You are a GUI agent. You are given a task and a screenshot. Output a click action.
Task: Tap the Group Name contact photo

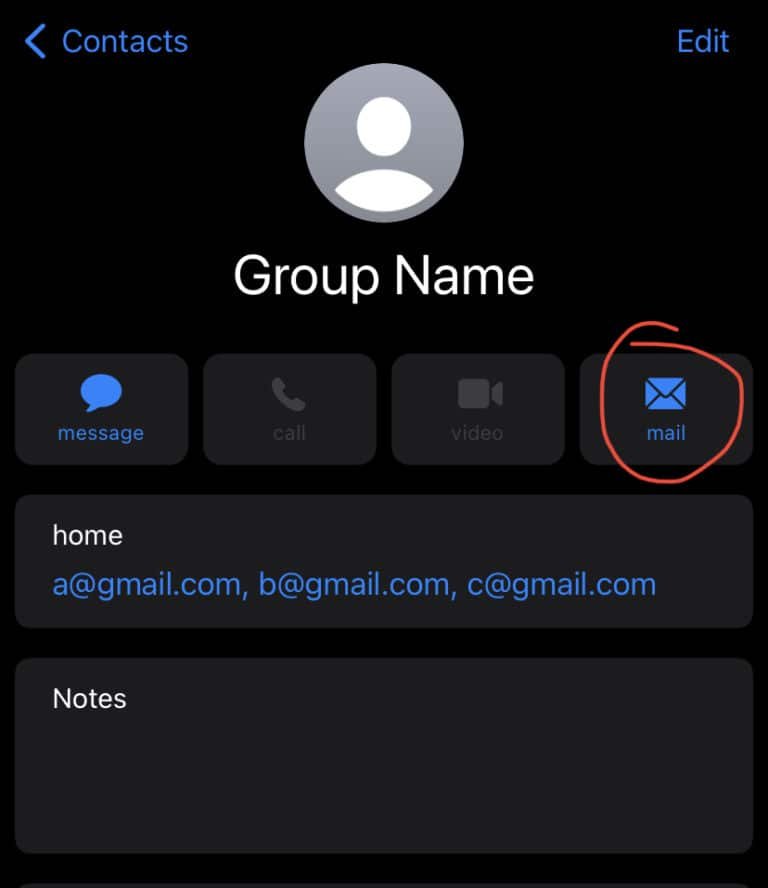(384, 142)
